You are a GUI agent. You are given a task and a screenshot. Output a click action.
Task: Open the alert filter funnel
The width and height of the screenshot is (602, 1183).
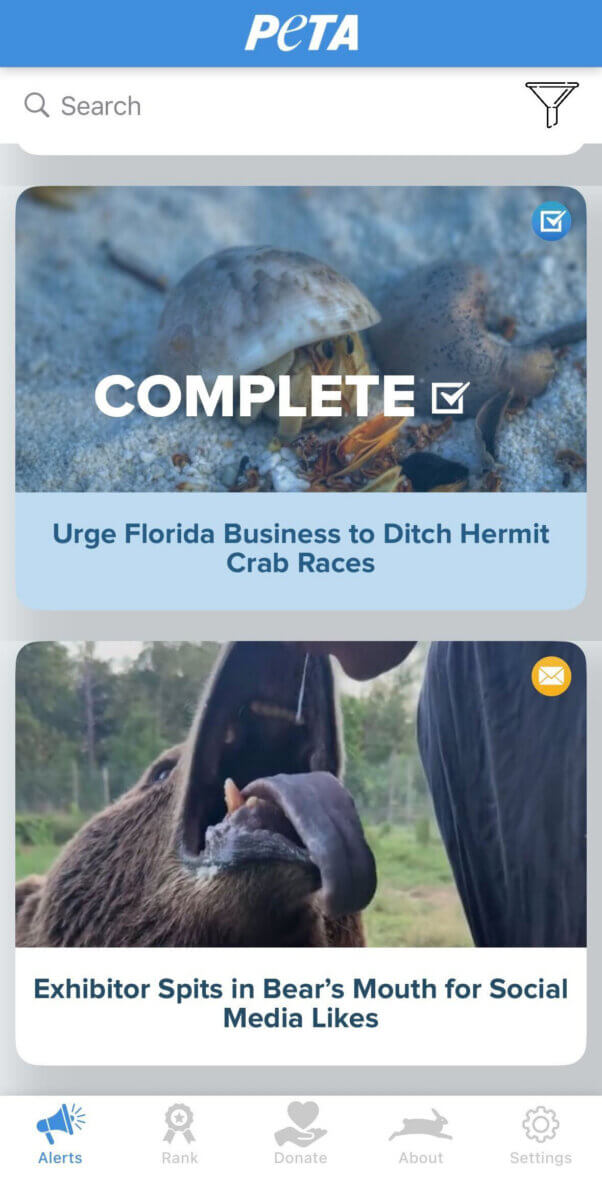[x=551, y=104]
